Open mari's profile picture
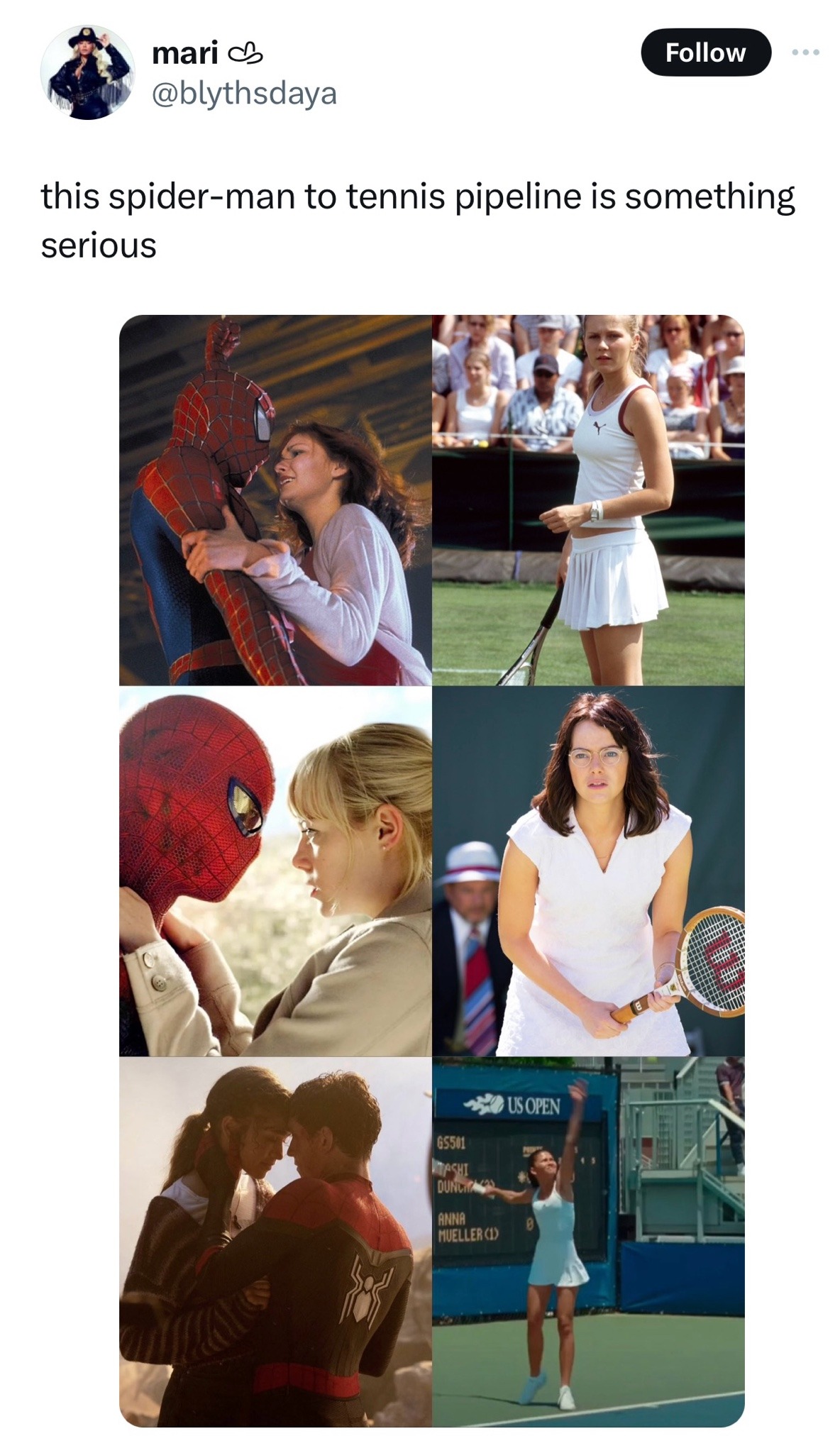This screenshot has width=840, height=1453. point(88,72)
